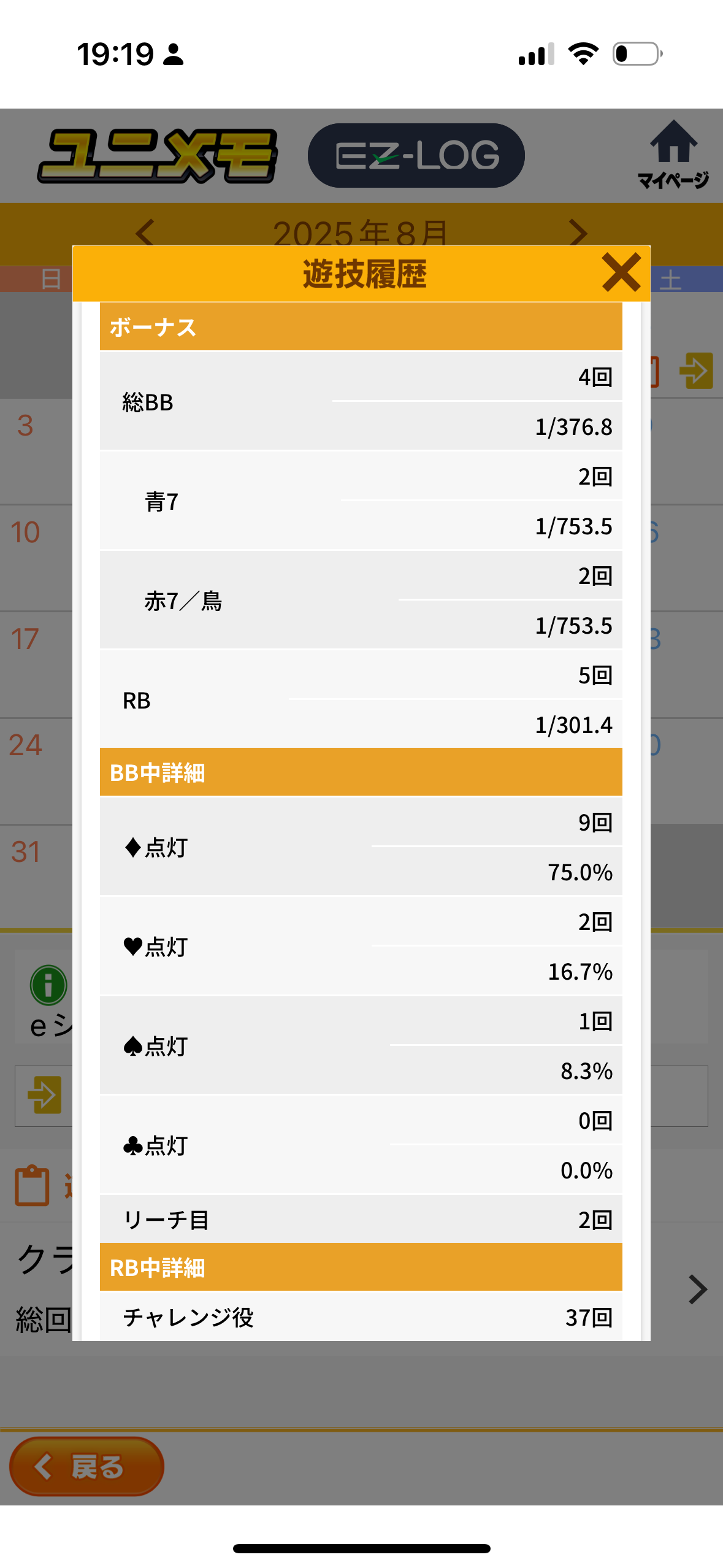Go to マイページ home icon
This screenshot has width=723, height=1568.
coord(673,154)
